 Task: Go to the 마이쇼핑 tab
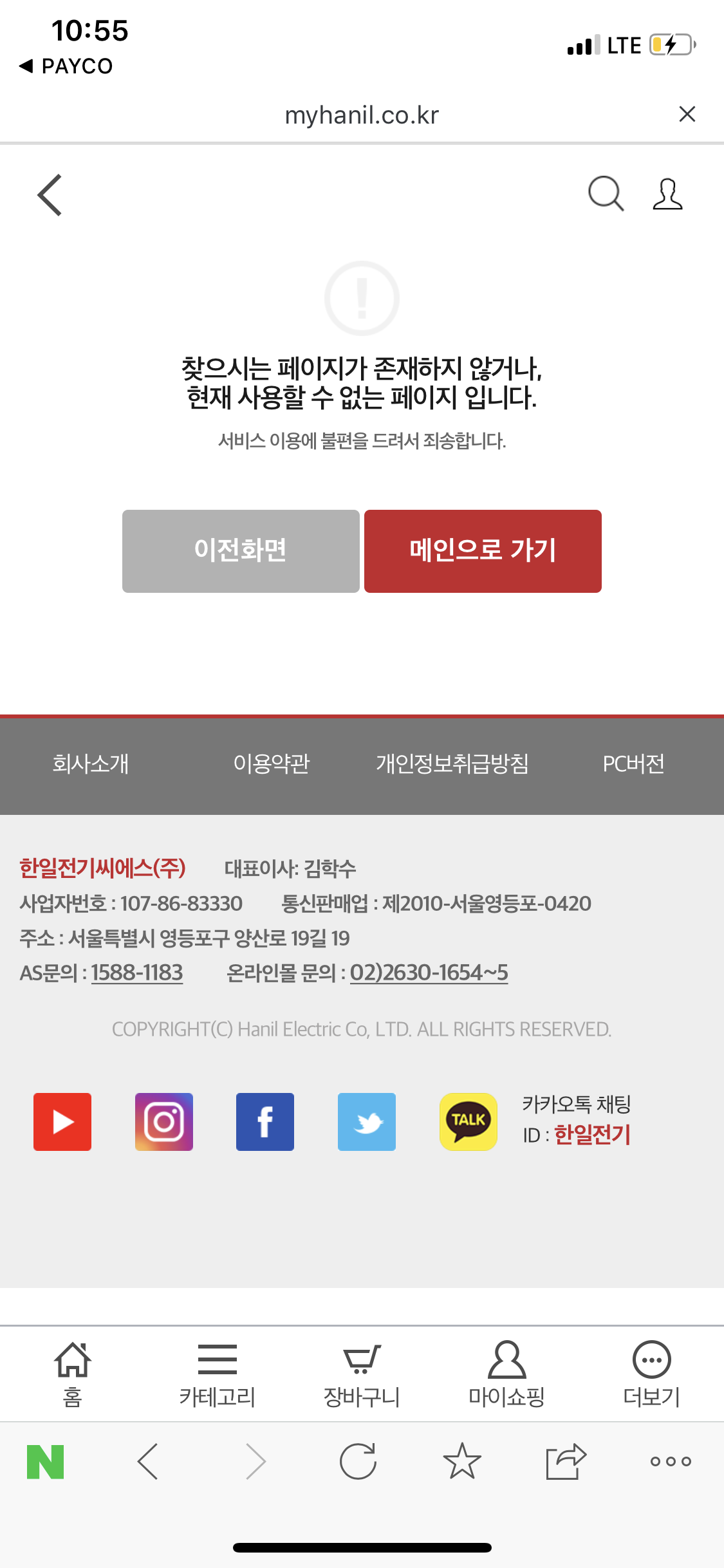(x=506, y=1375)
